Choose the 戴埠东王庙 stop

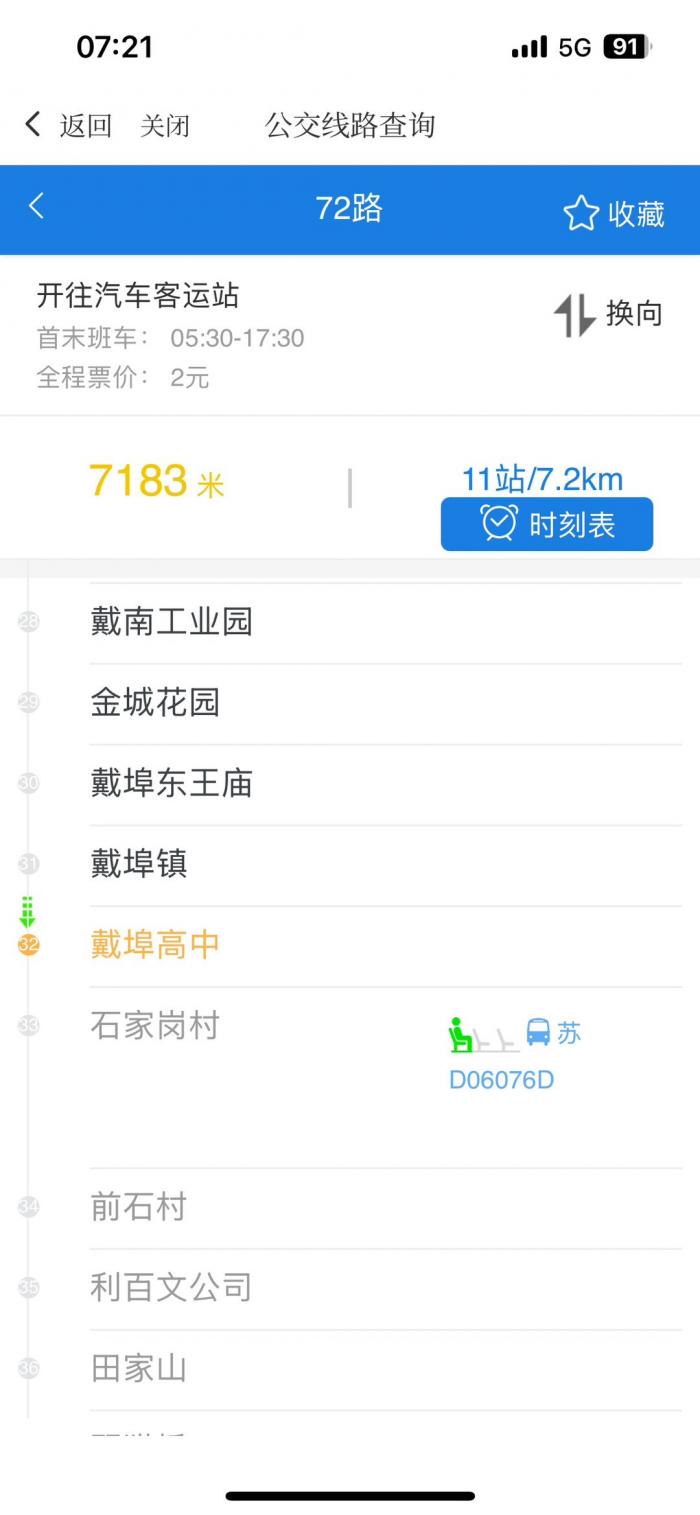[171, 784]
